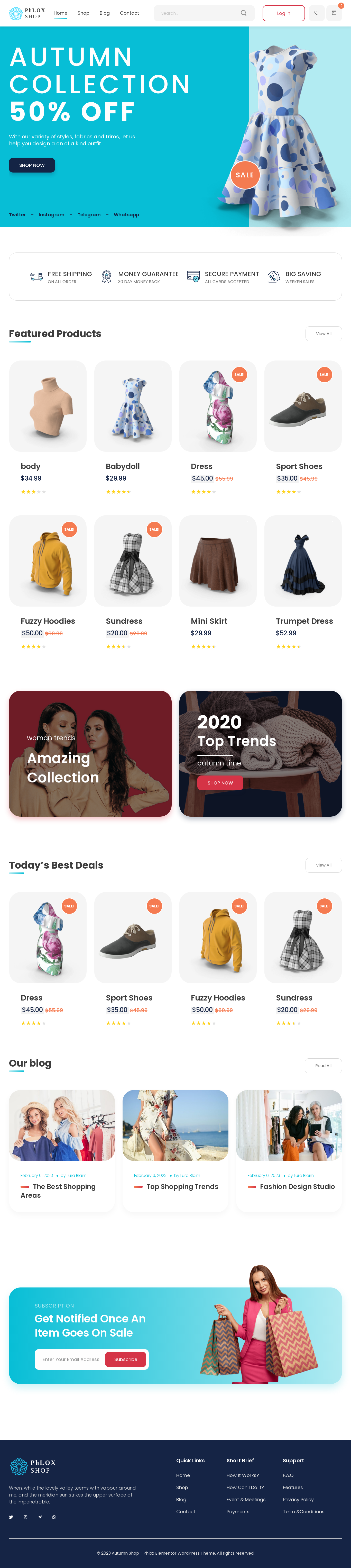This screenshot has height=1568, width=351.
Task: Tap Shop Now on 2020 Top Trends
Action: (x=220, y=783)
